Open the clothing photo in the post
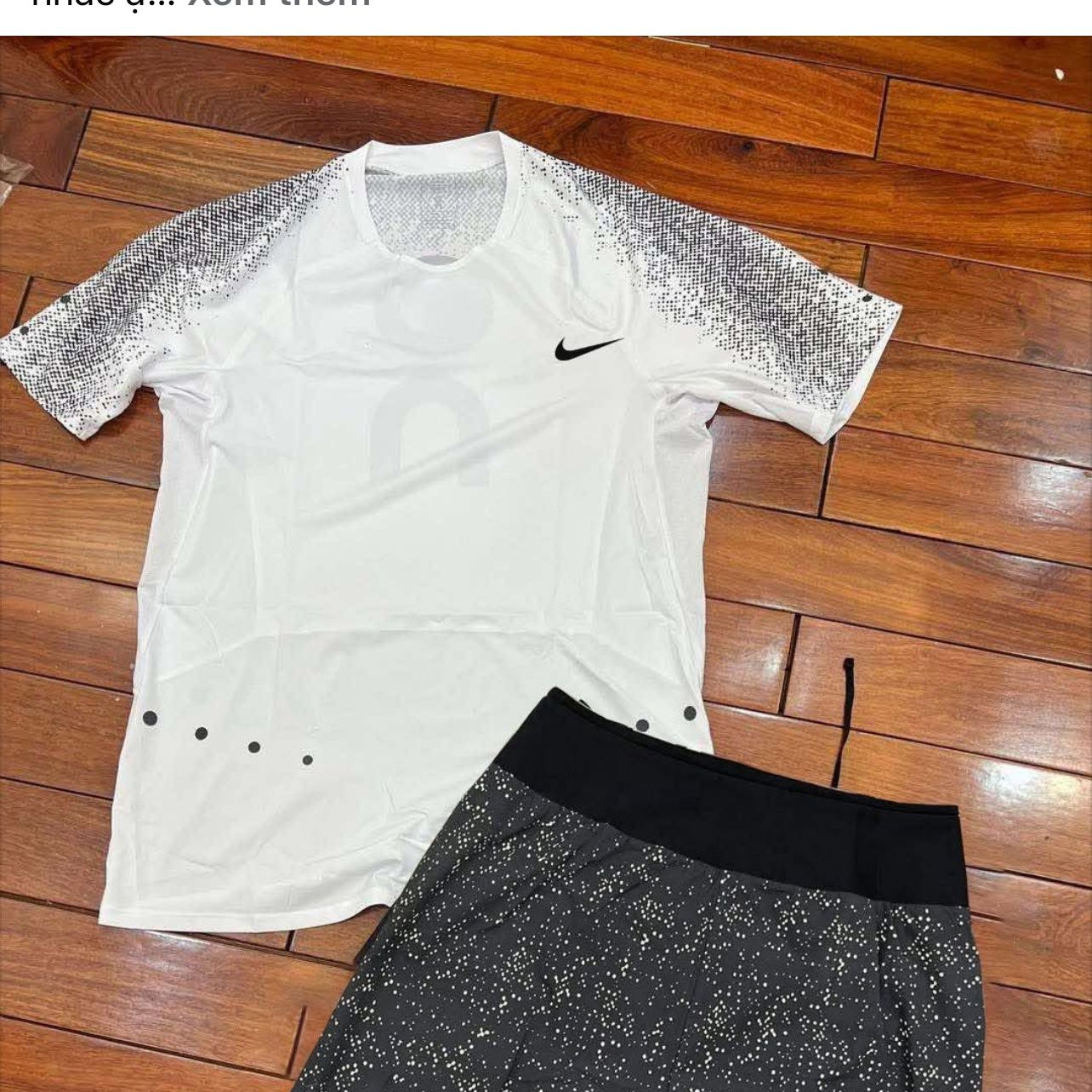The height and width of the screenshot is (1092, 1092). [546, 563]
